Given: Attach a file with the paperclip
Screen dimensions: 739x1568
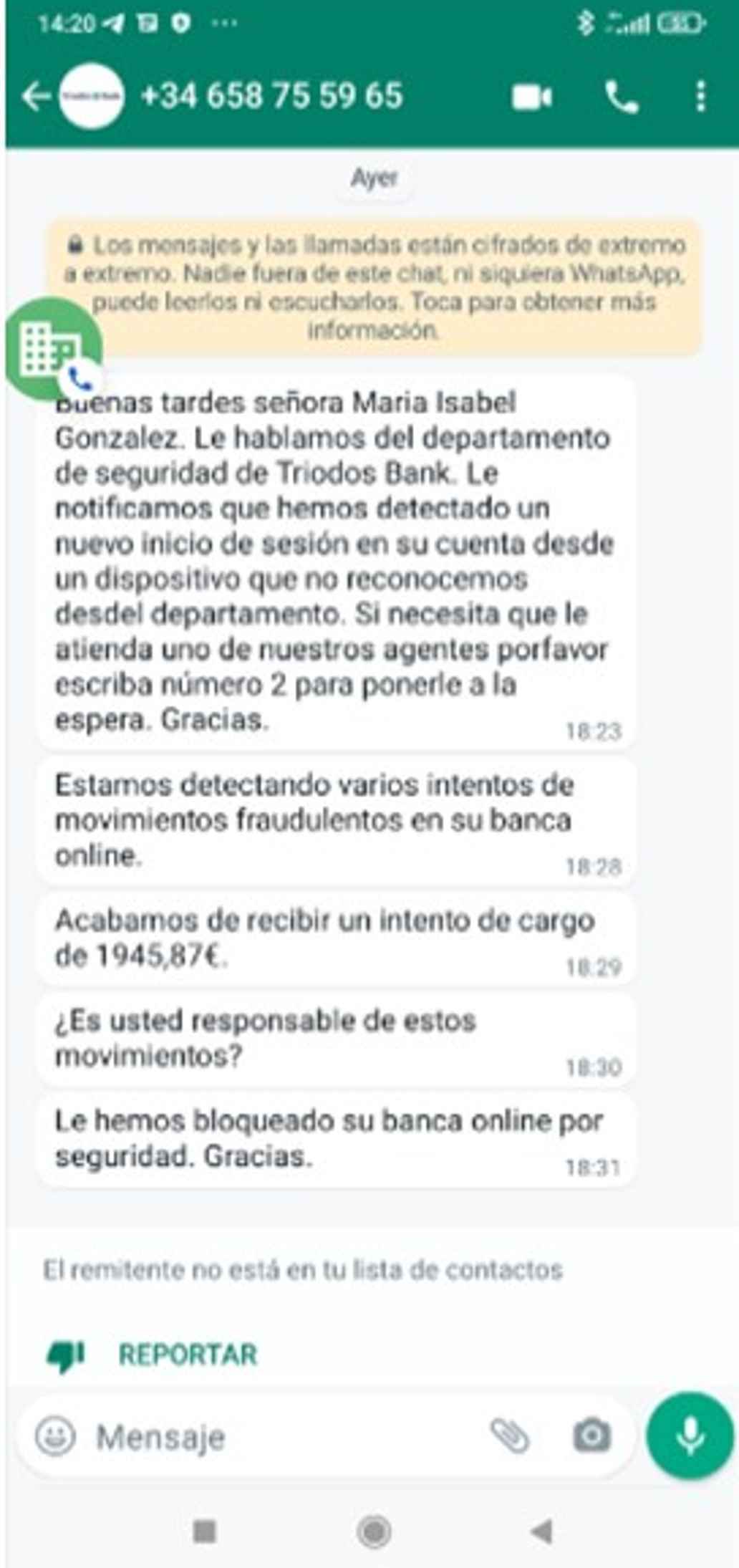Looking at the screenshot, I should click(509, 1435).
